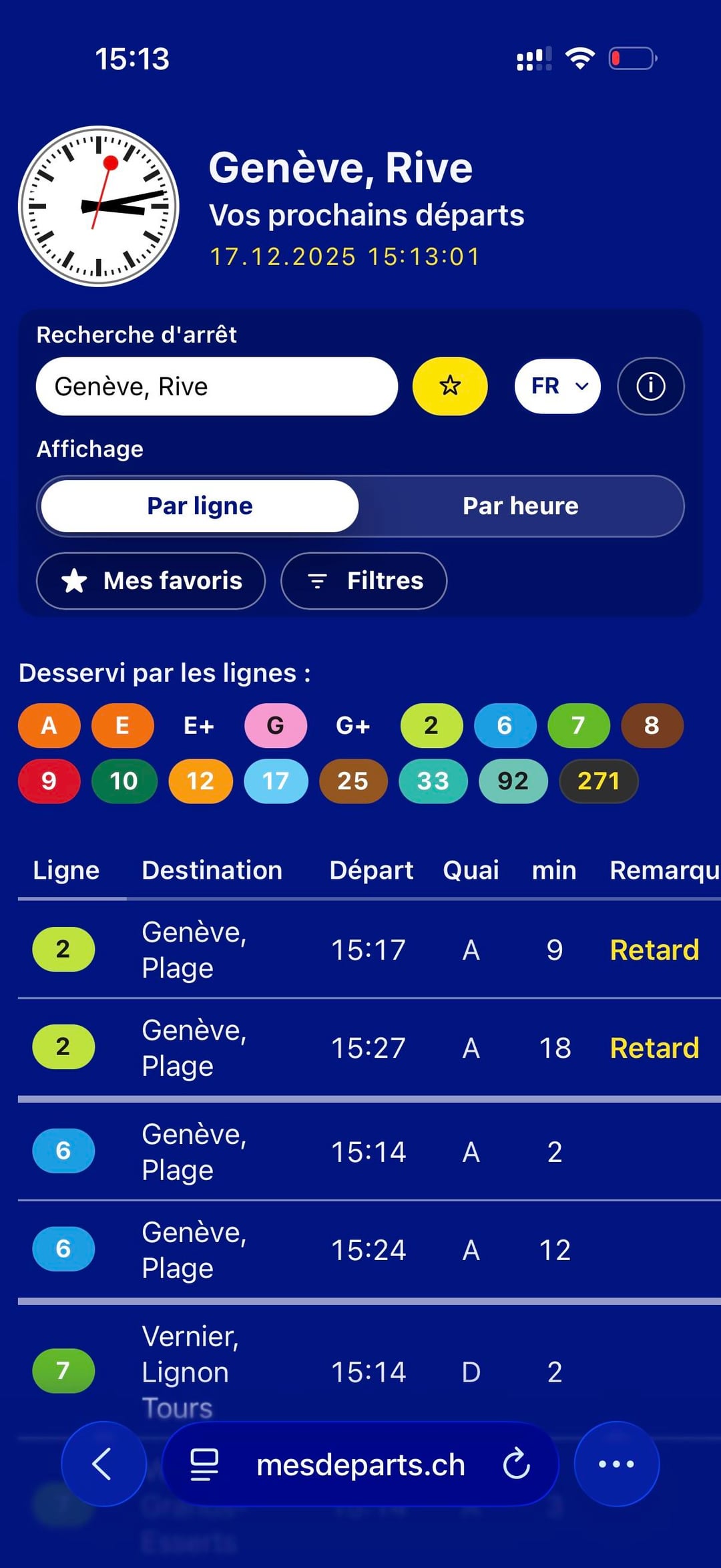Choose the line 17 chip

click(x=276, y=781)
